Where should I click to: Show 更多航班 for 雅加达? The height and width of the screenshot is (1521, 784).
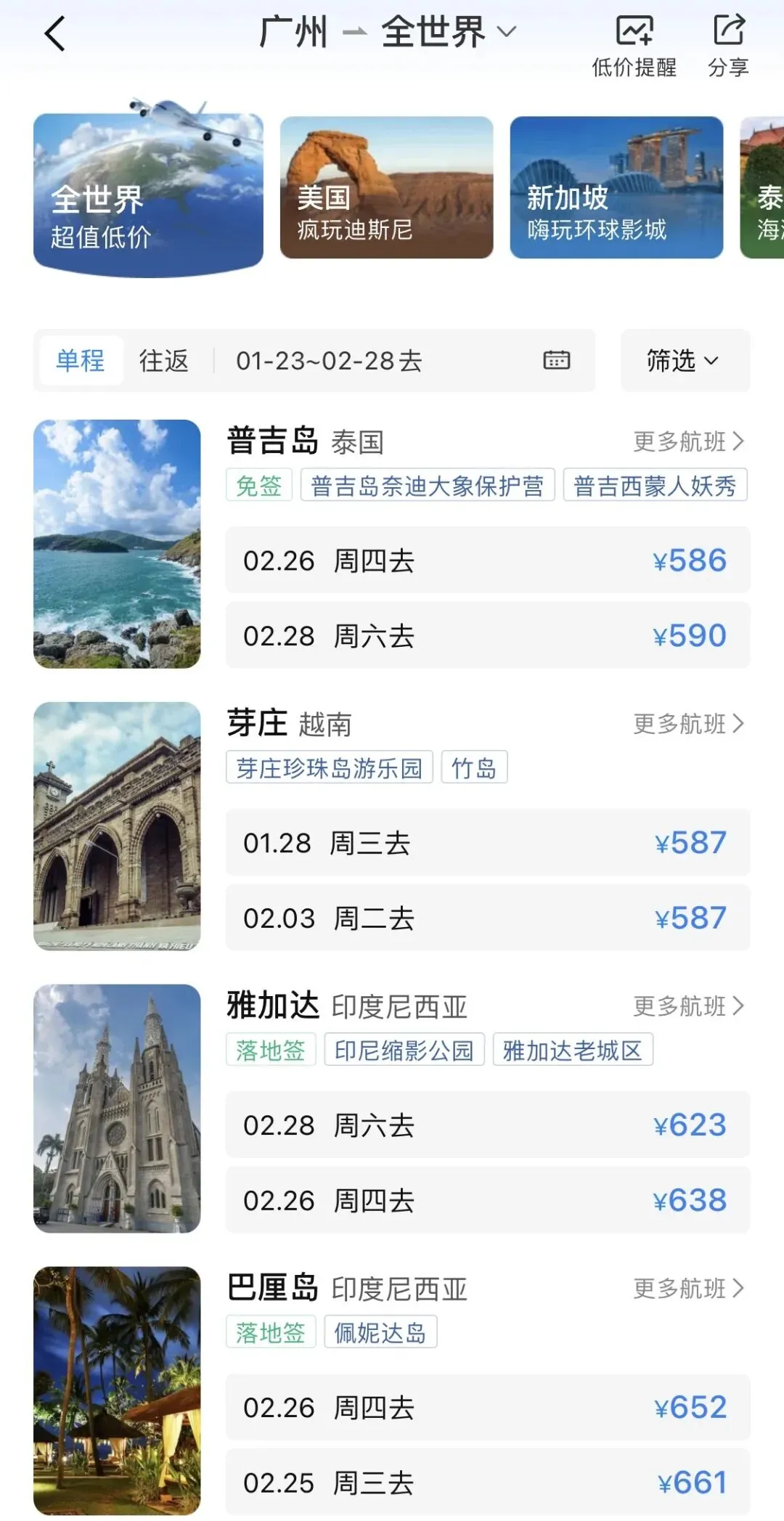tap(687, 1006)
